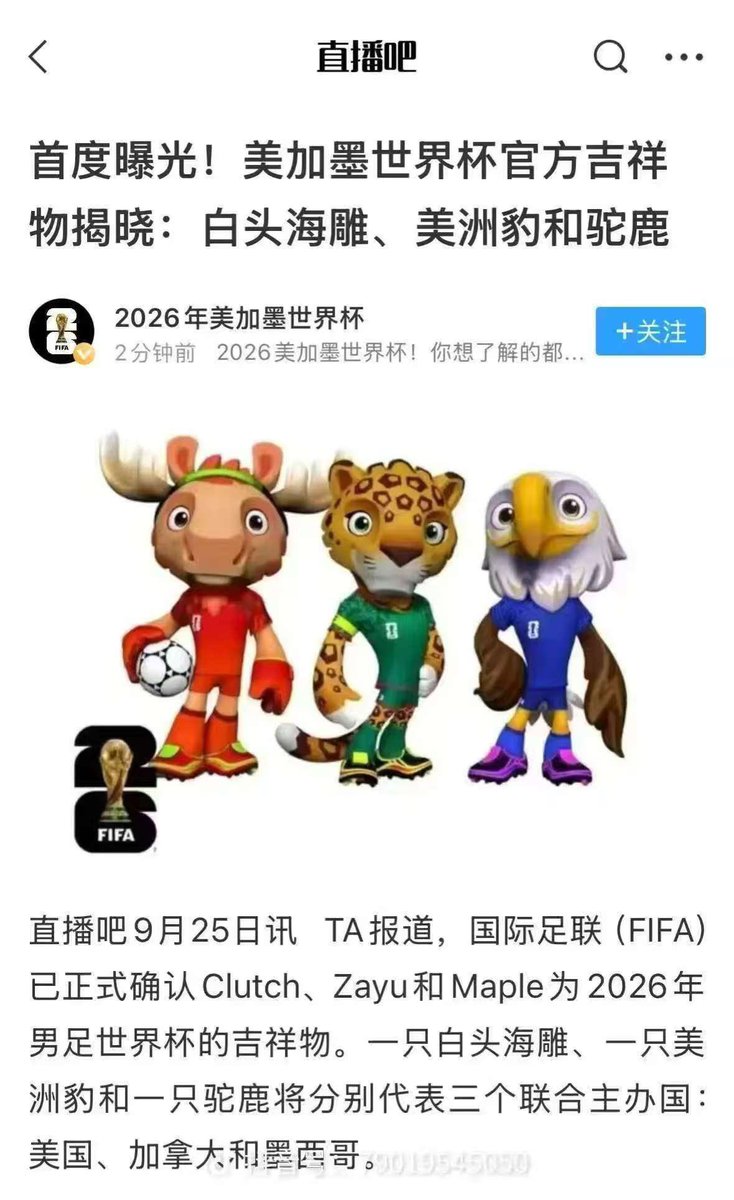Open the three-dot overflow menu

pos(684,57)
